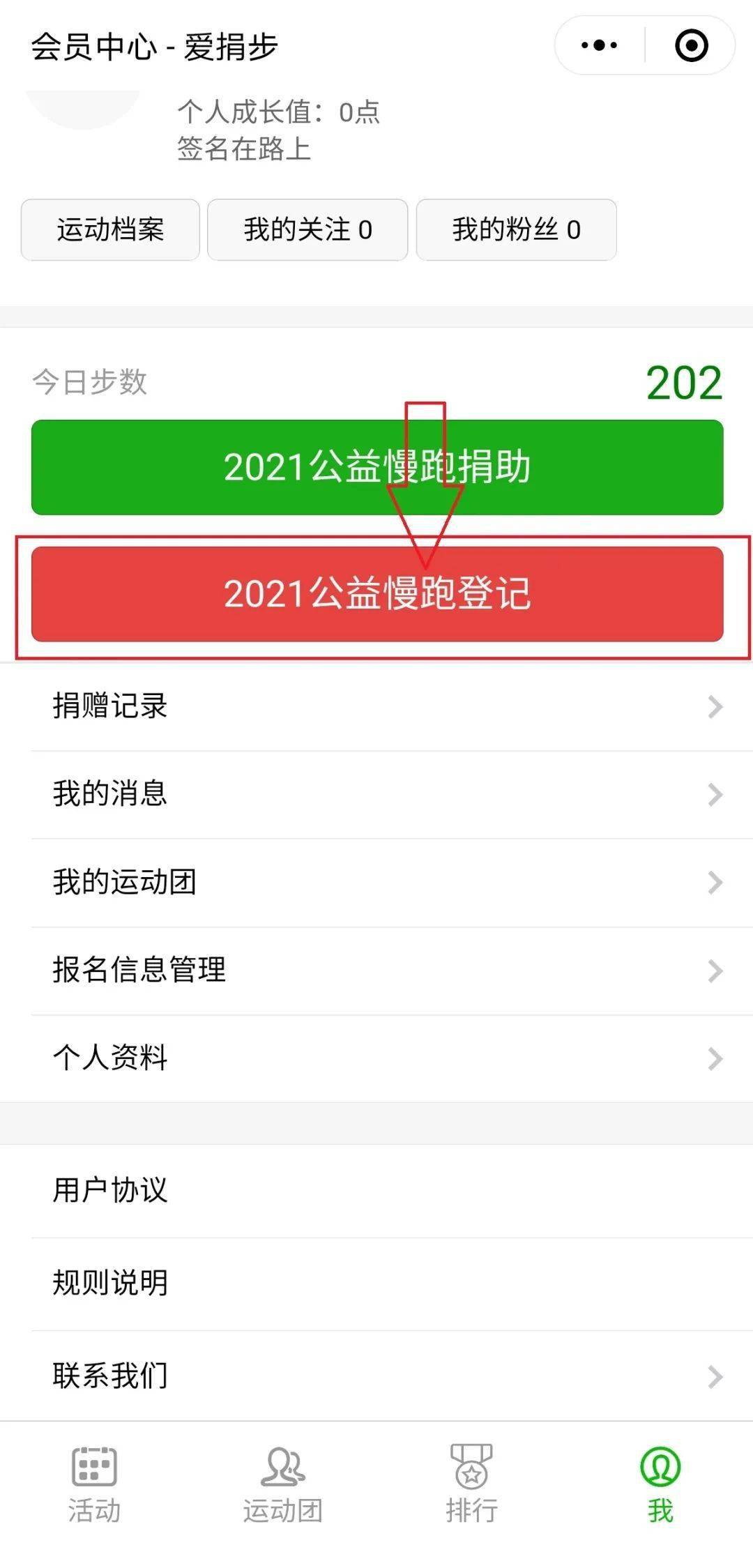Open 我的运动团 row
Image resolution: width=753 pixels, height=1568 pixels.
pyautogui.click(x=376, y=882)
